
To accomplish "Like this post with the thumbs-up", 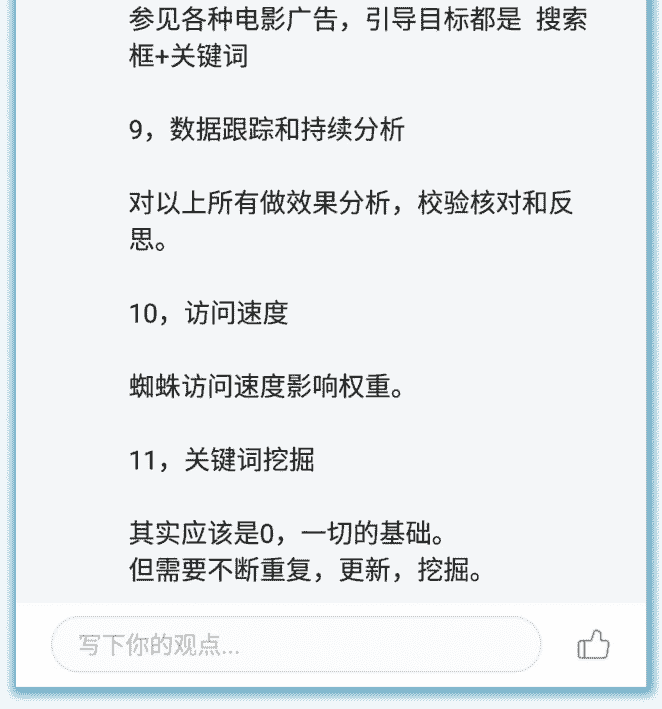I will (x=593, y=645).
